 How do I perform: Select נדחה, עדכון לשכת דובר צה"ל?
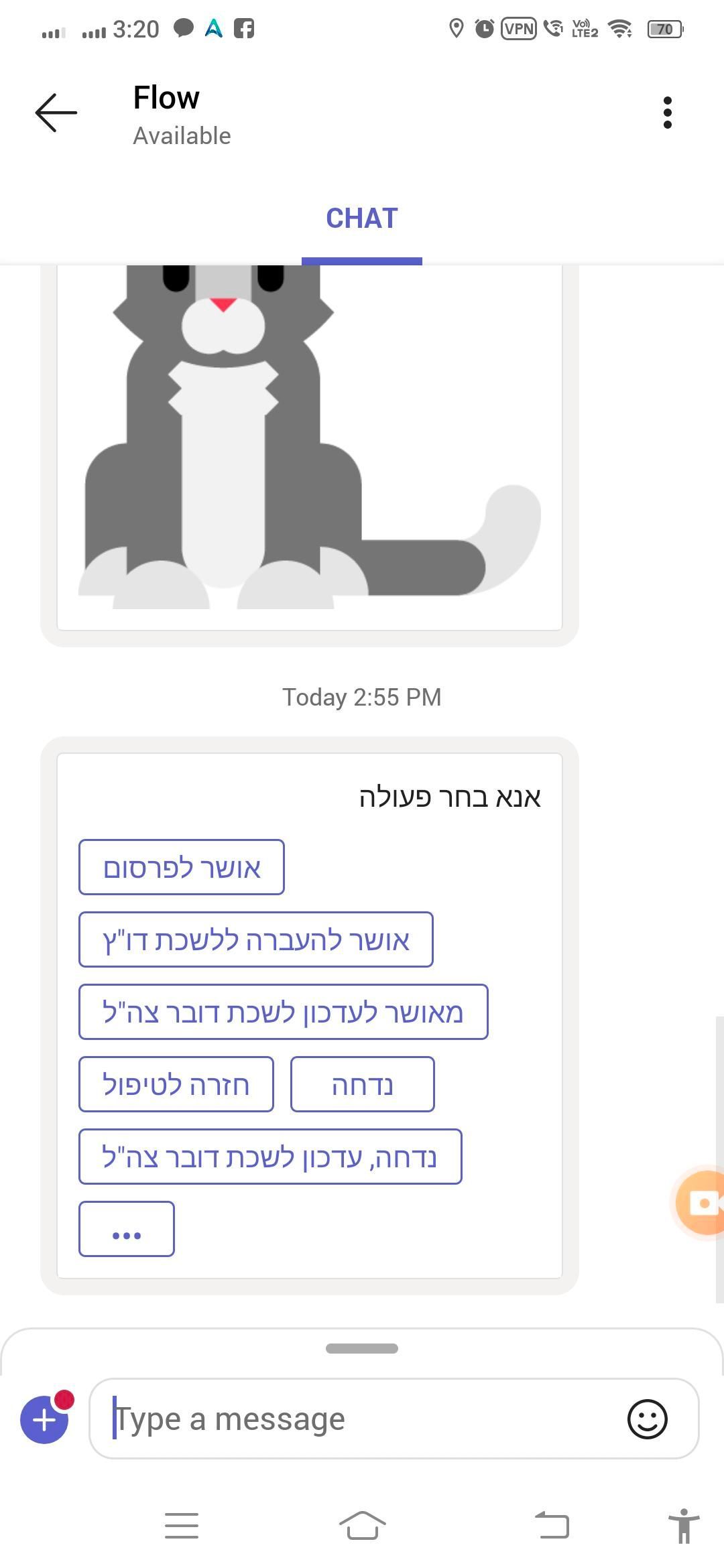[x=269, y=1157]
